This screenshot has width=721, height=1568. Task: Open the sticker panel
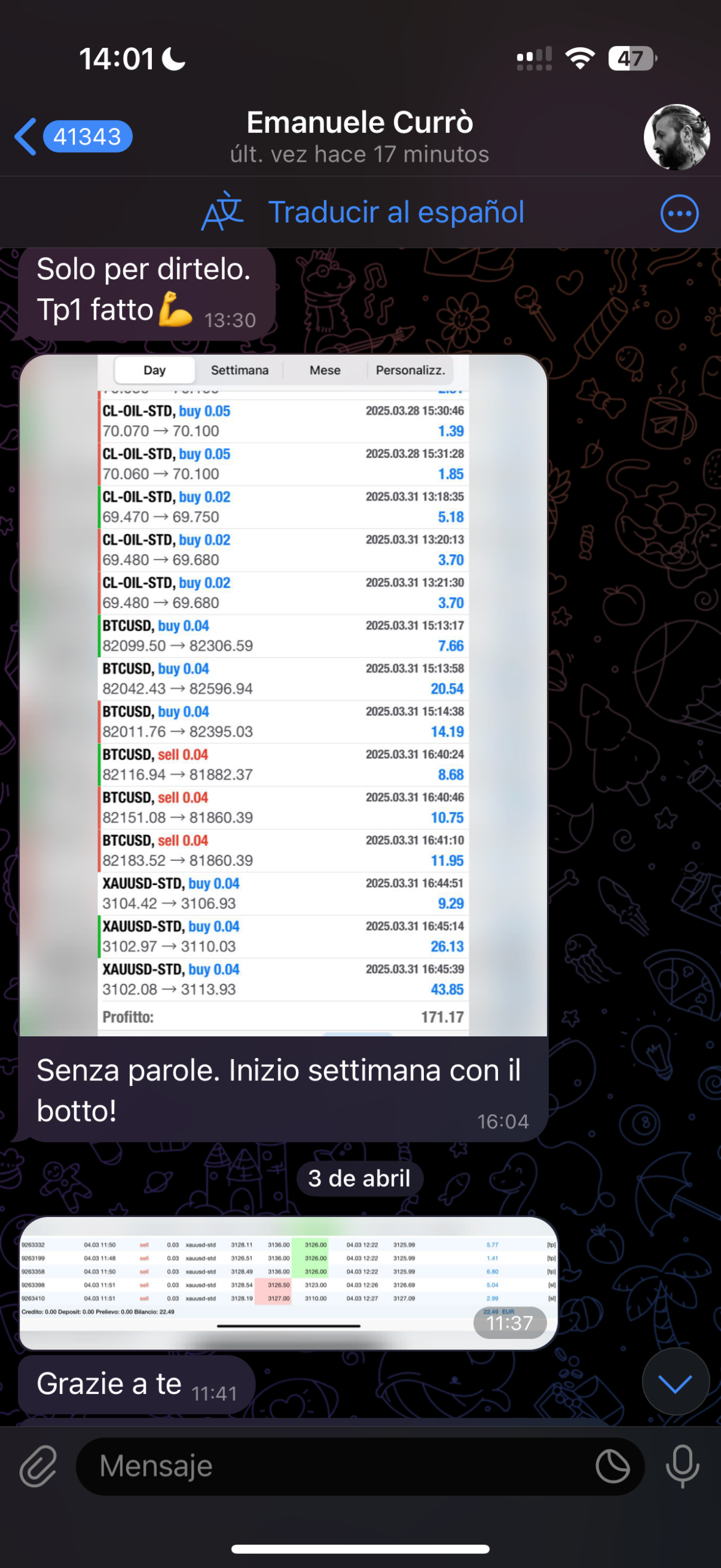(x=612, y=1467)
